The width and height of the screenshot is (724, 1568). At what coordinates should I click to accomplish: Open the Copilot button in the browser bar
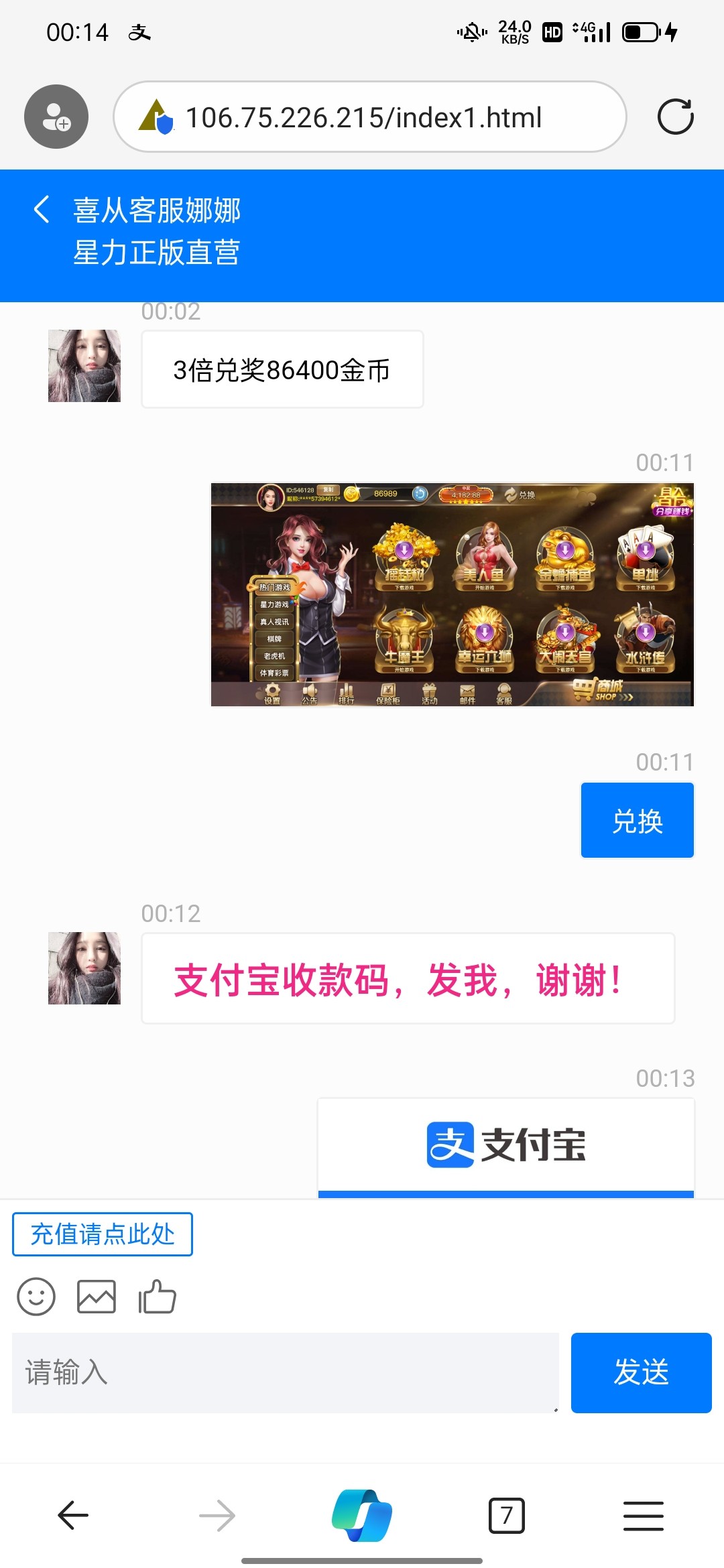(x=362, y=1515)
